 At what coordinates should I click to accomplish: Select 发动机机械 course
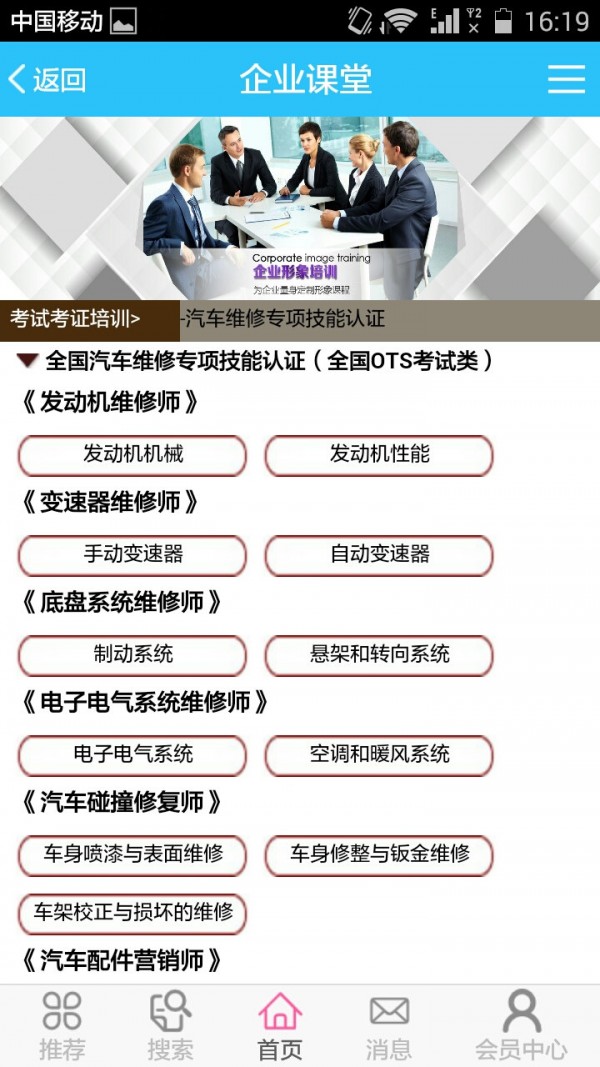point(132,455)
